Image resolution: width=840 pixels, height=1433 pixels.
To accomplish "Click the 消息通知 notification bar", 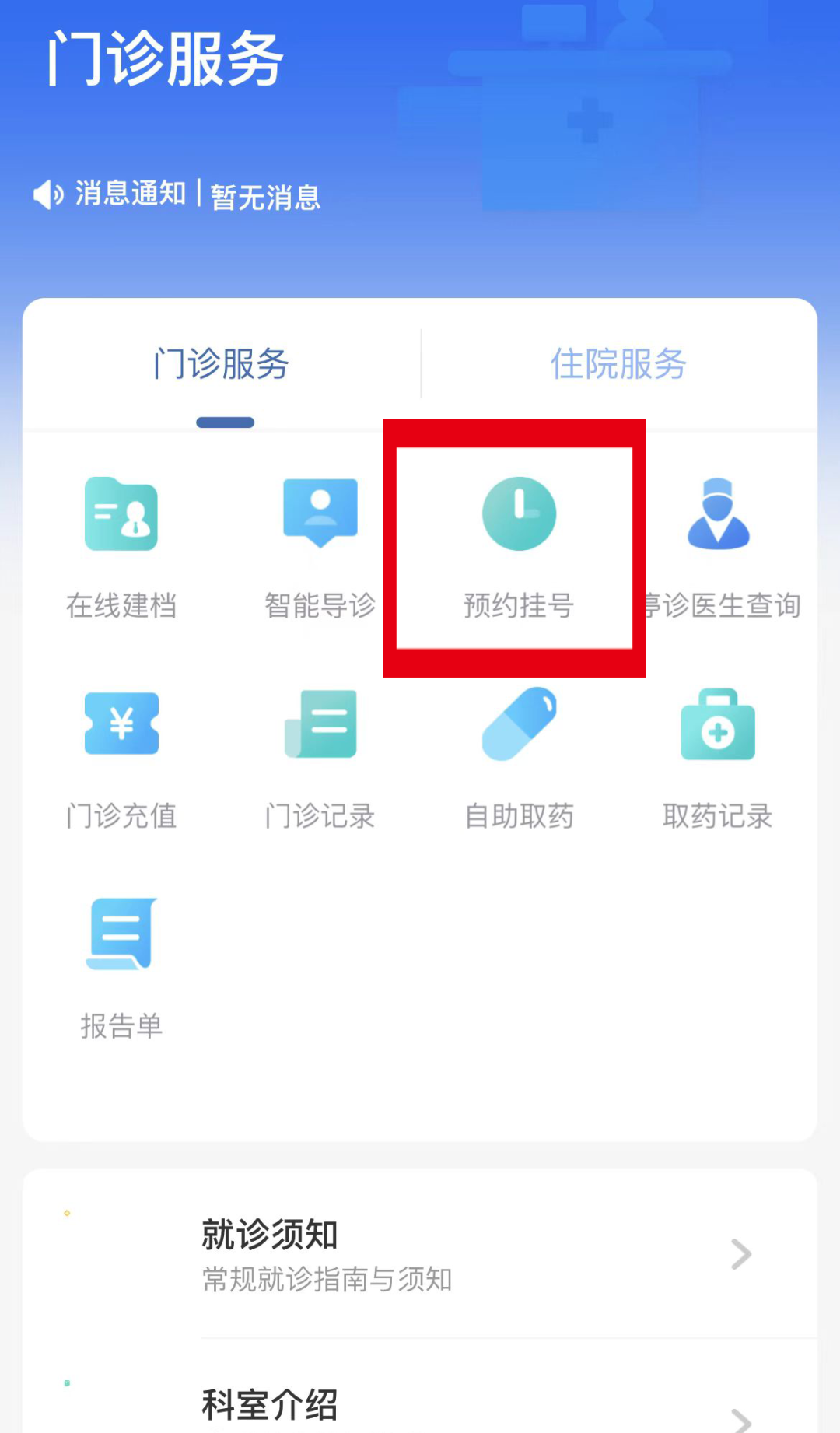I will (x=129, y=195).
